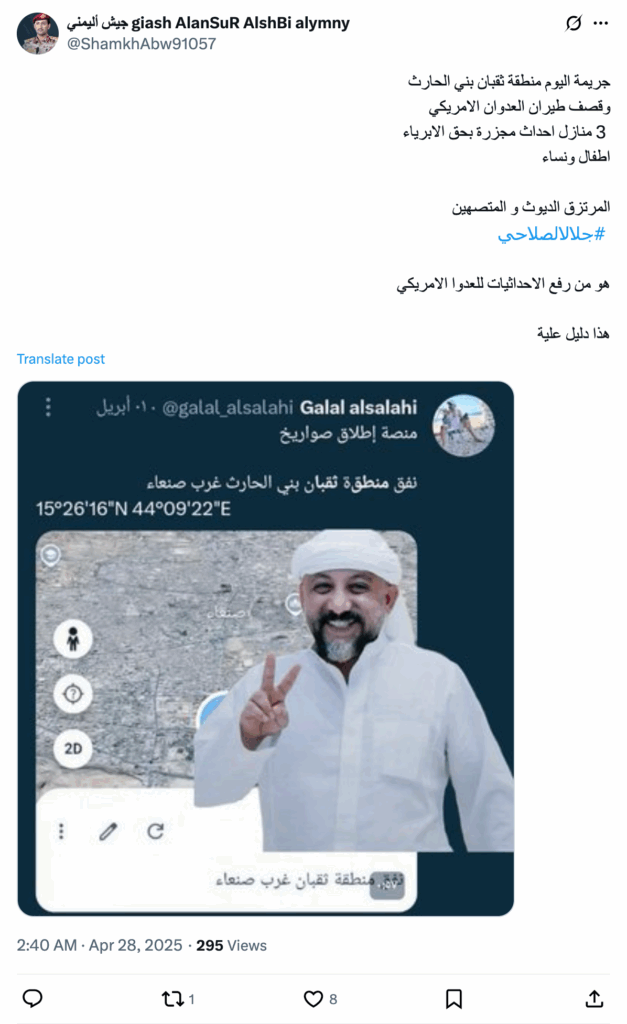The width and height of the screenshot is (627, 1024).
Task: Like this post
Action: (313, 998)
